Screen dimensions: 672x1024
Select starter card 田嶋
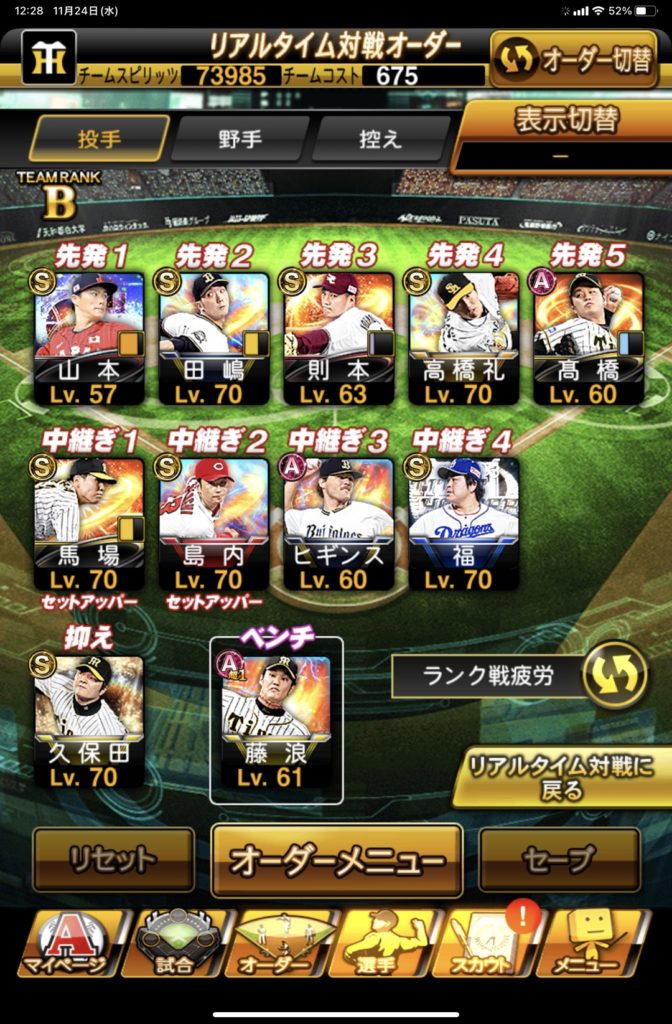(x=214, y=337)
